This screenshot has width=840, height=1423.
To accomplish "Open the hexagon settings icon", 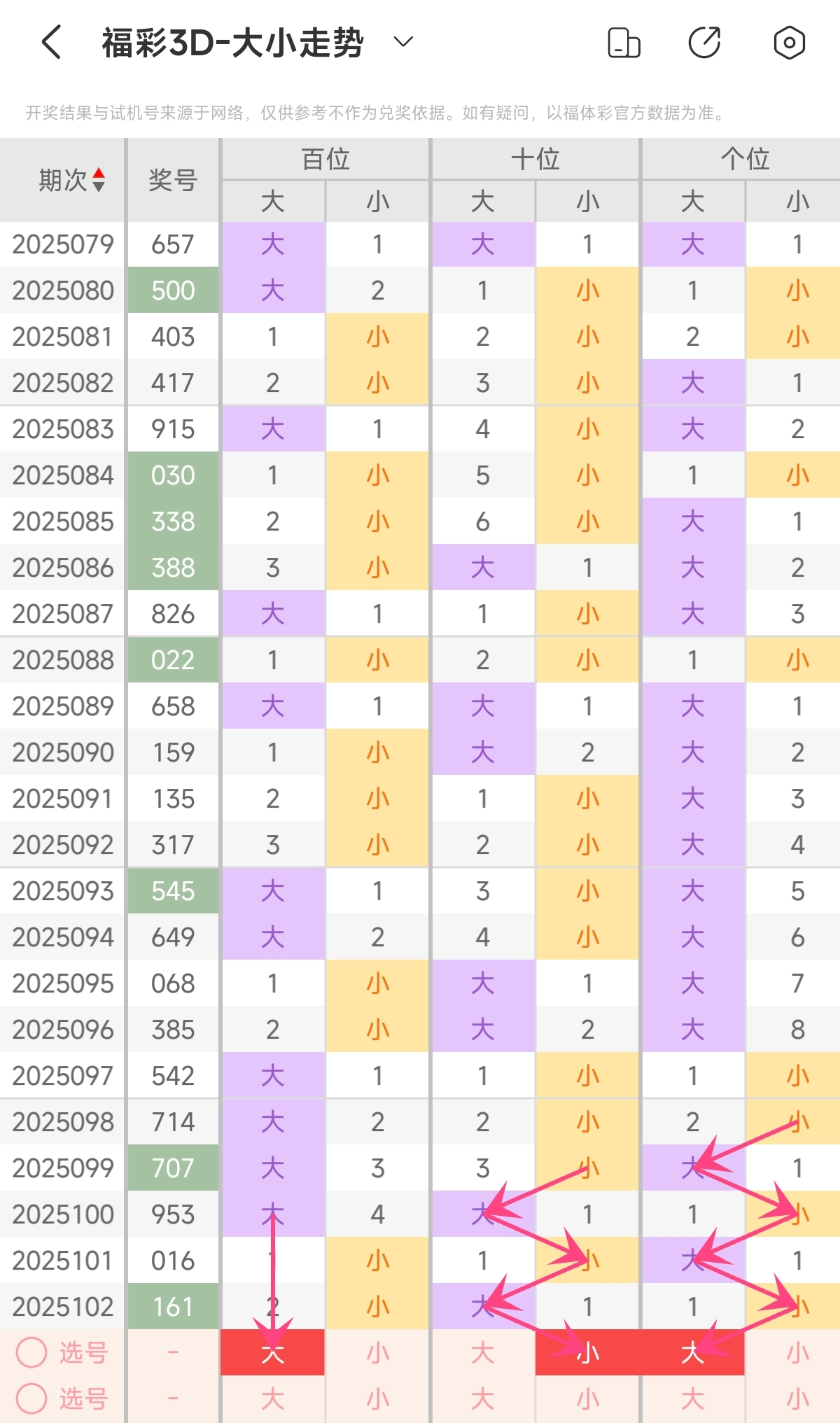I will [x=789, y=43].
